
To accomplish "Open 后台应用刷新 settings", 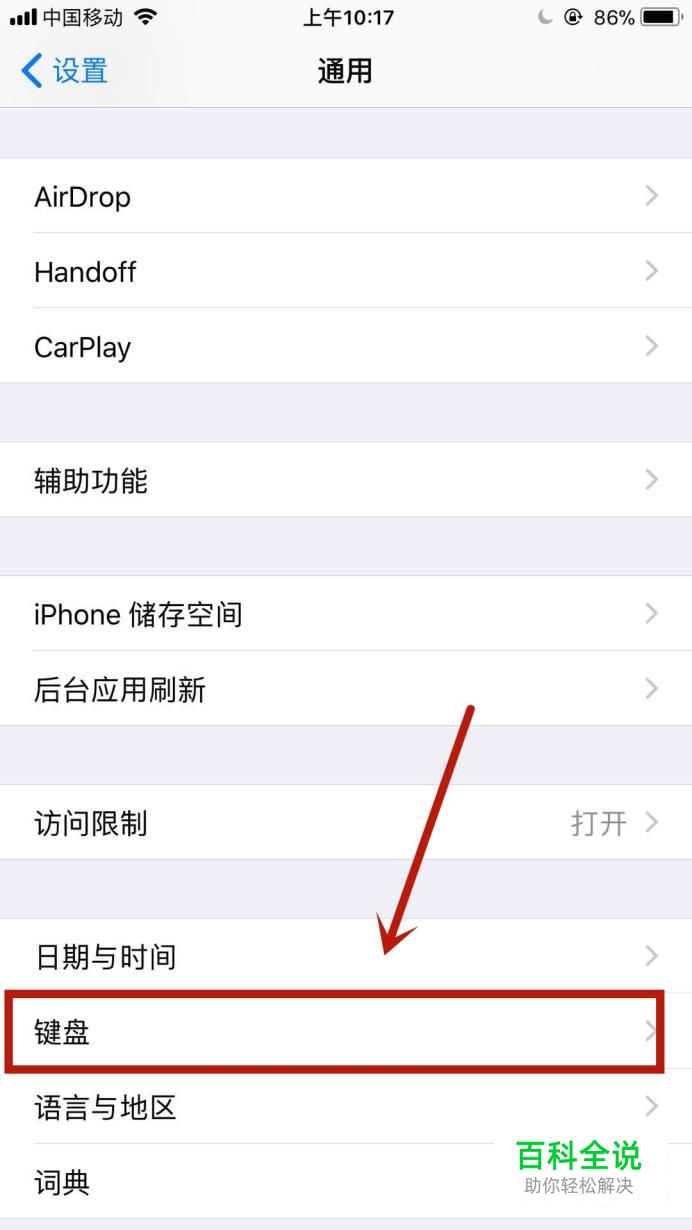I will 346,689.
